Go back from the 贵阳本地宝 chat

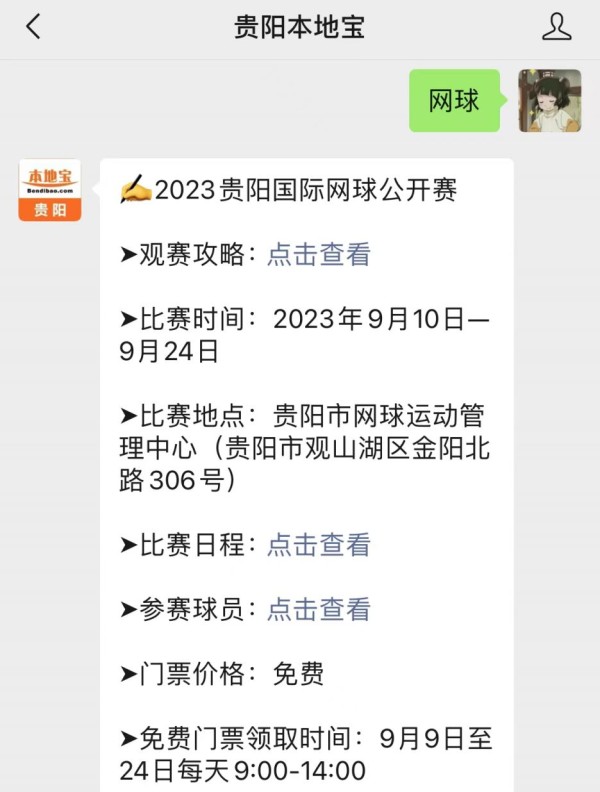[x=33, y=27]
